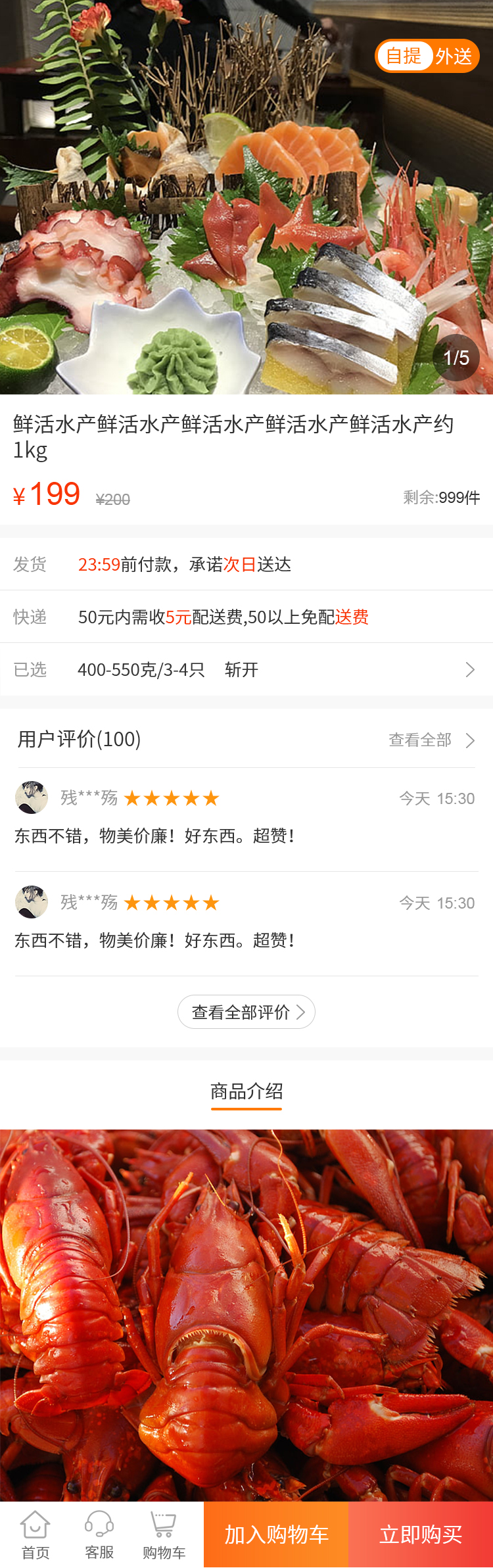Tap 查看全部 next to user reviews
Screen dimensions: 493x1568
point(431,740)
